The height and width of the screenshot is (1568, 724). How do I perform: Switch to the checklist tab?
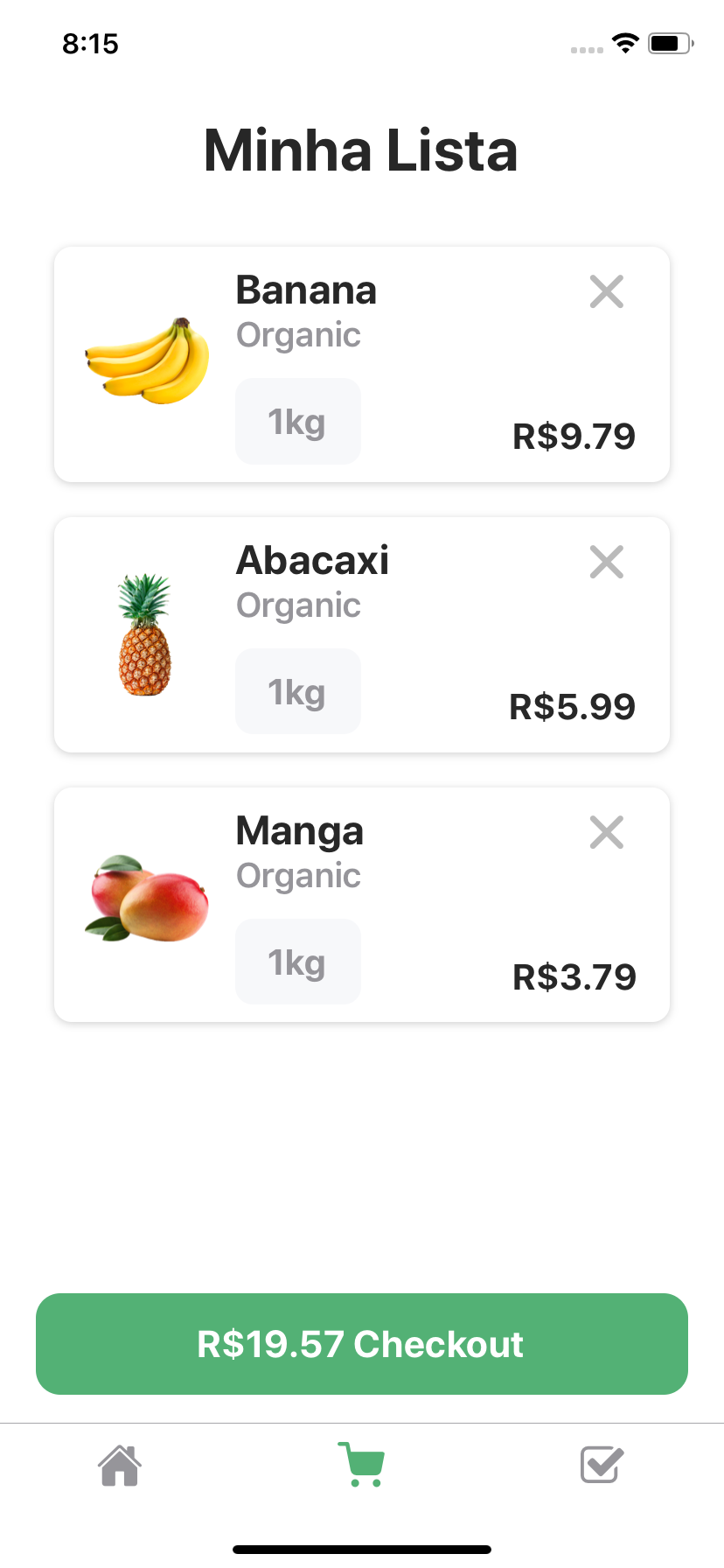pyautogui.click(x=602, y=1465)
